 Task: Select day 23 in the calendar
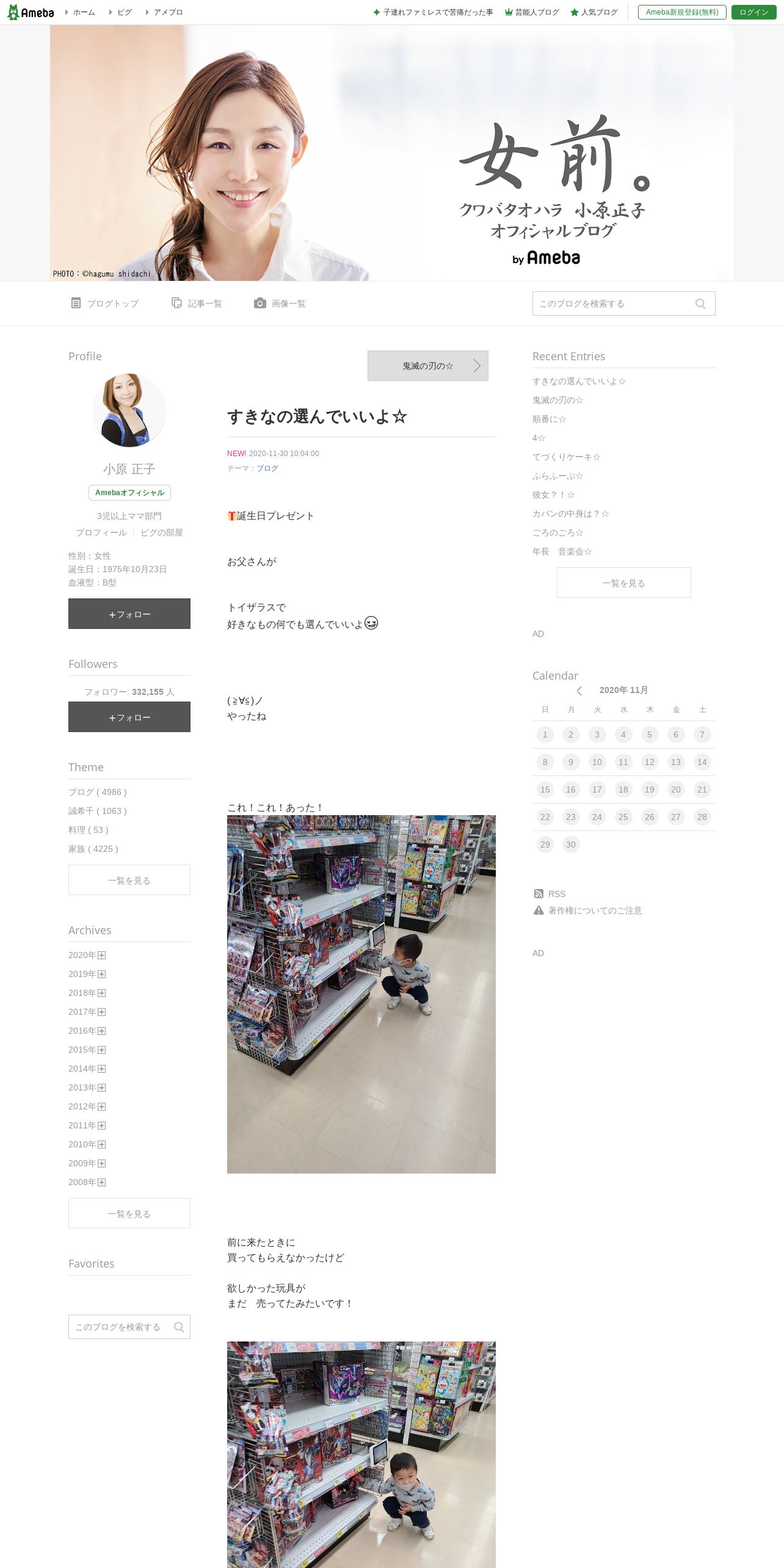(x=571, y=817)
